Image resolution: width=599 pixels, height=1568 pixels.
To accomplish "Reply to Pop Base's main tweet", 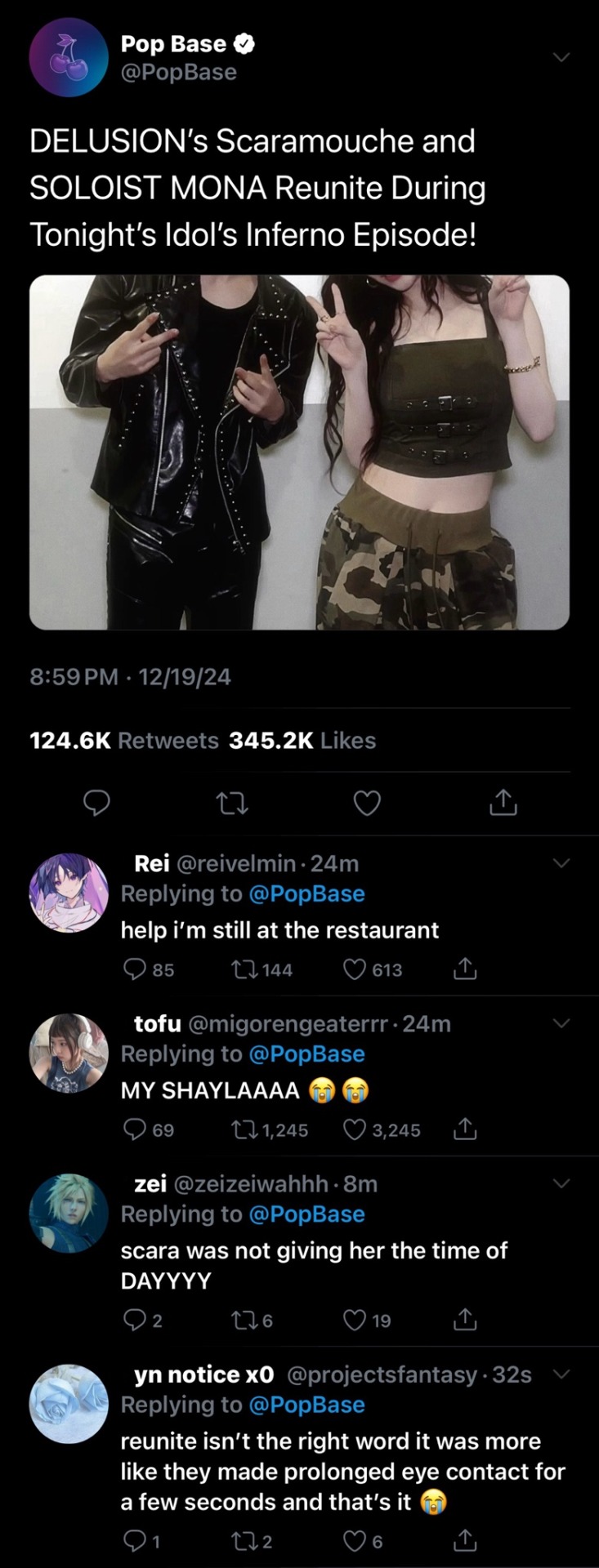I will click(x=97, y=804).
